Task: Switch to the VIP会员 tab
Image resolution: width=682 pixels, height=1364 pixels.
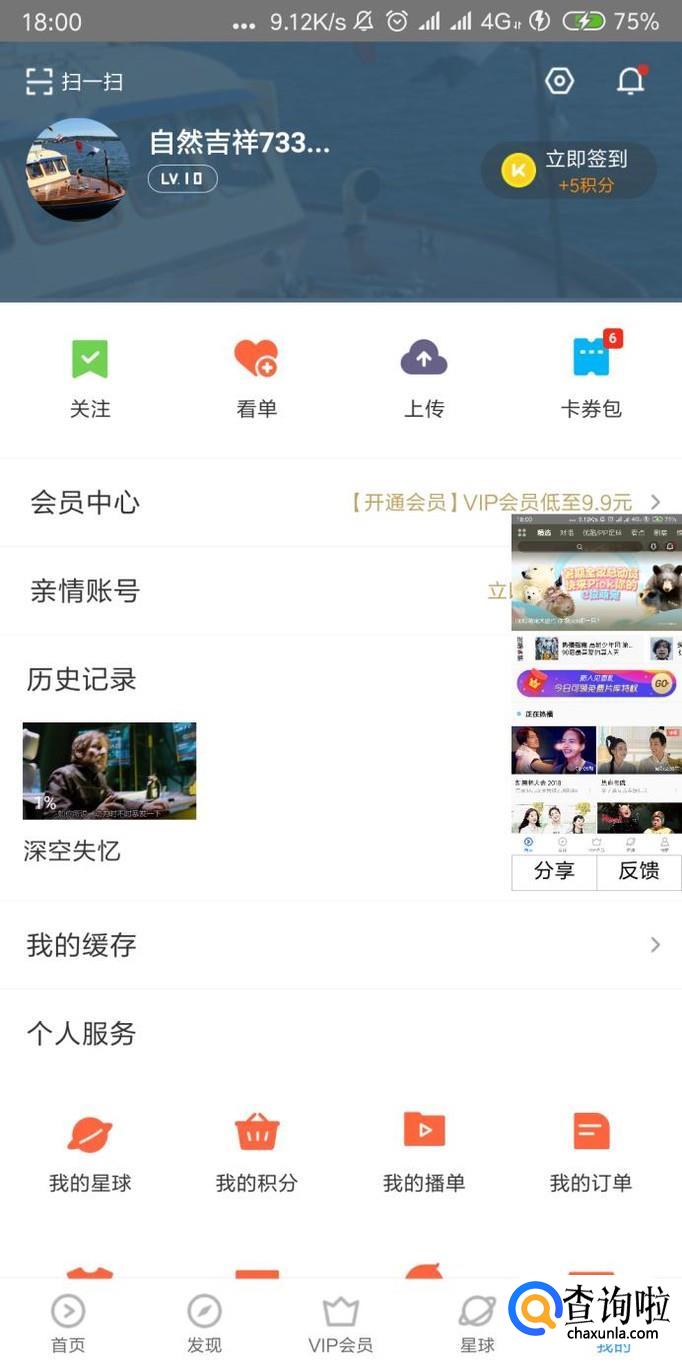Action: click(341, 1323)
